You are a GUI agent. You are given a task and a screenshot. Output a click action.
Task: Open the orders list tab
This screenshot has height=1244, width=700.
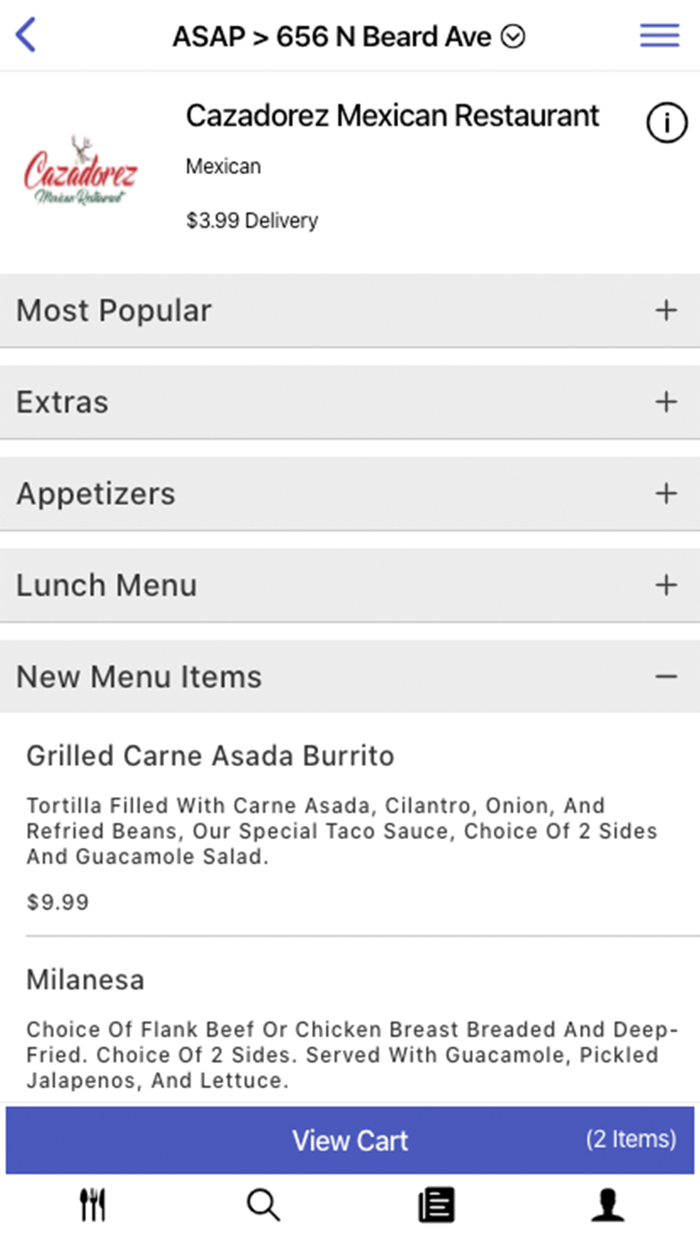[x=436, y=1205]
